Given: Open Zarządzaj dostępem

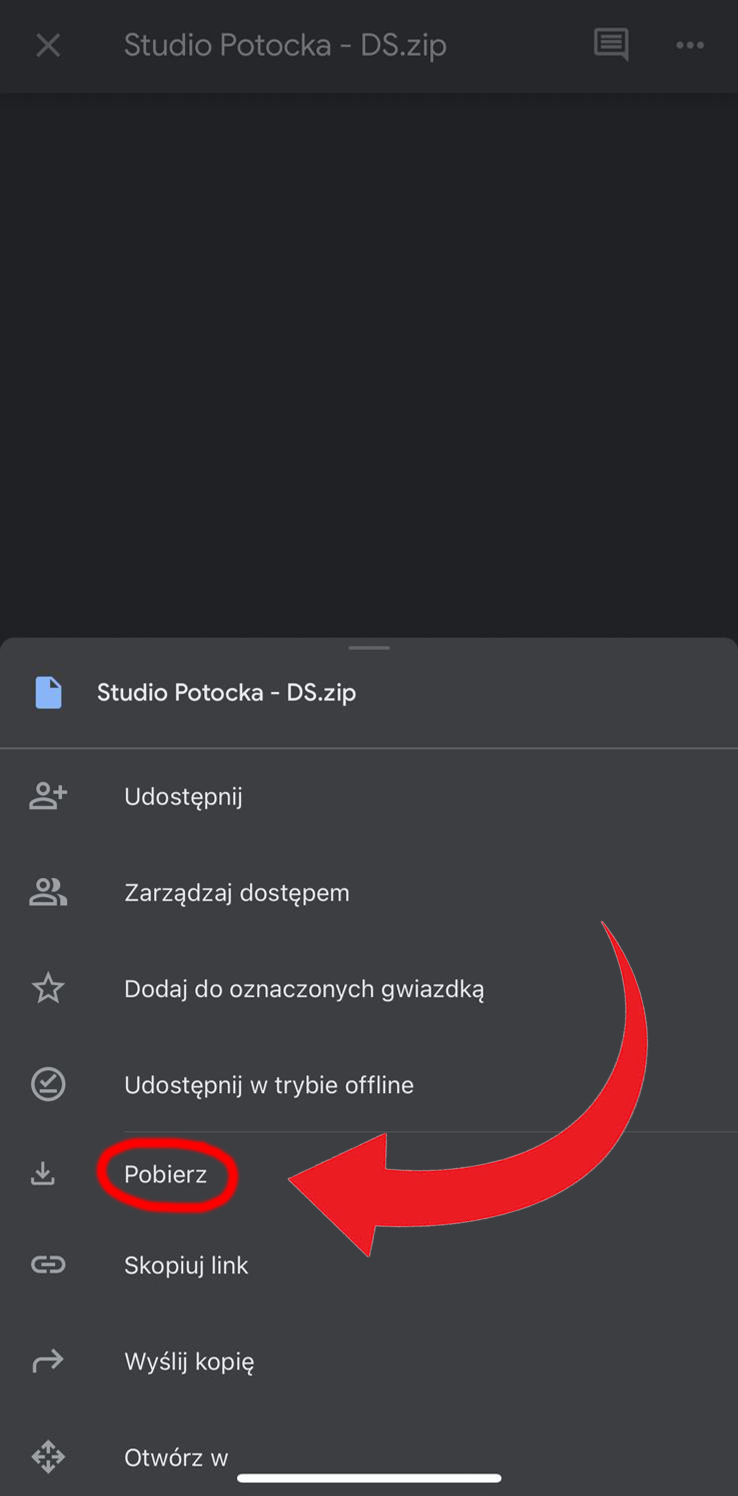Looking at the screenshot, I should (369, 893).
